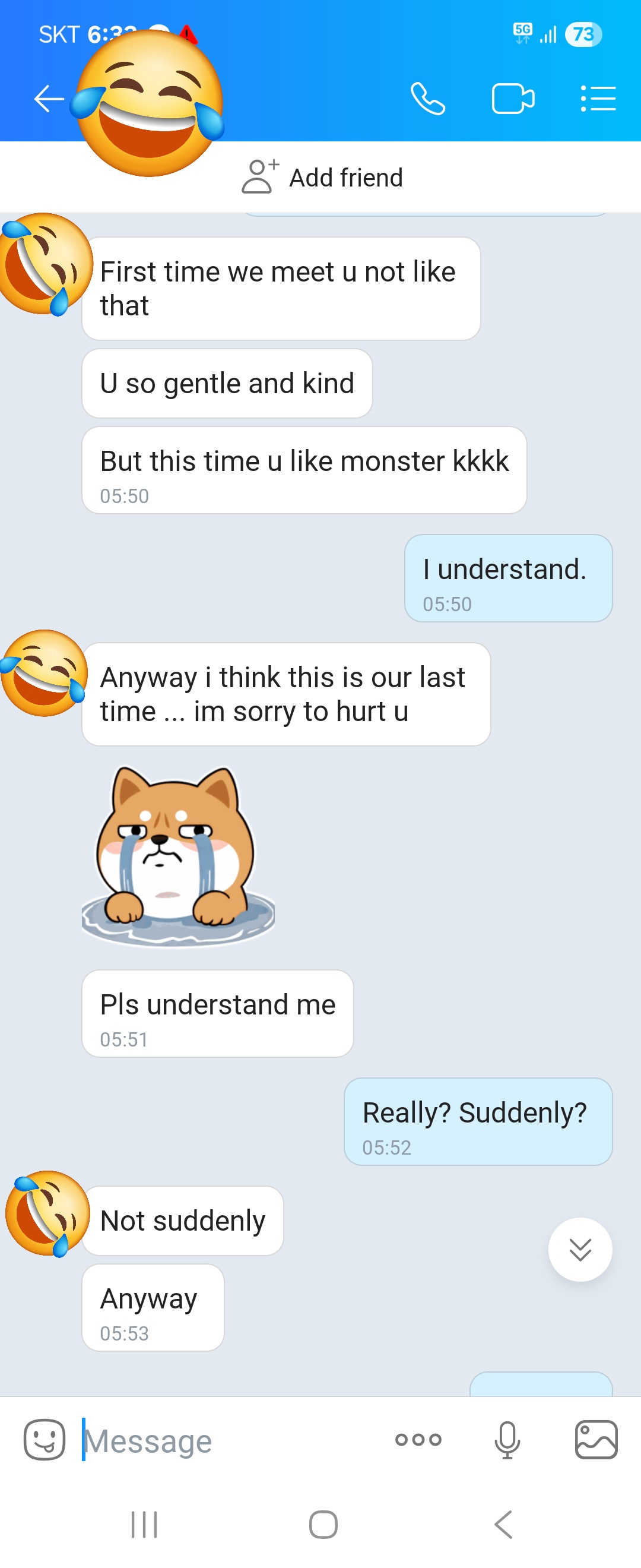The height and width of the screenshot is (1568, 641).
Task: Open the system recent apps view
Action: click(x=144, y=1524)
